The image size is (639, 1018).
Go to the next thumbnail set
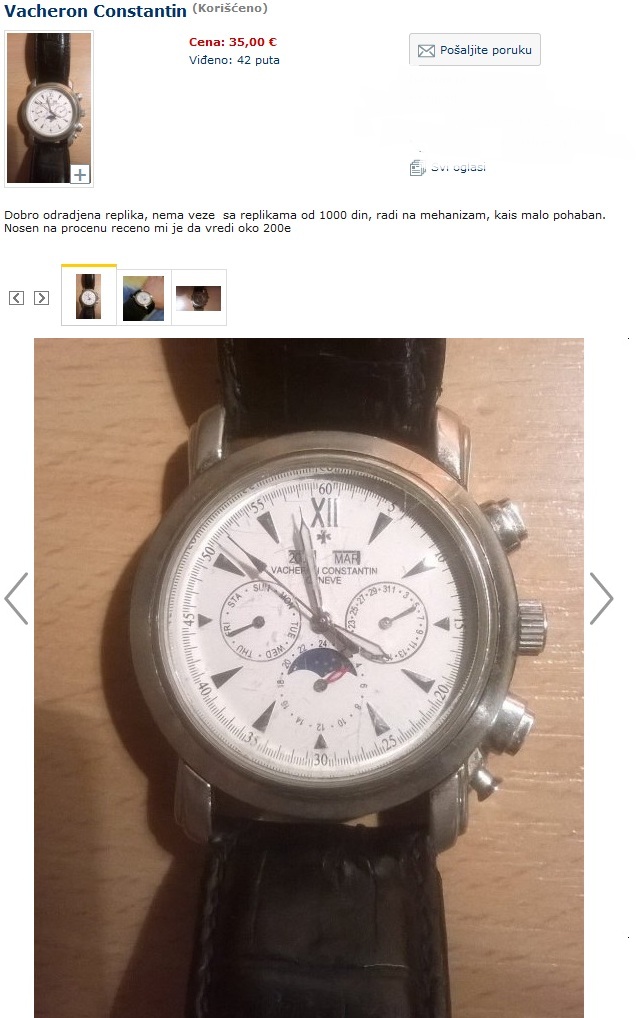pyautogui.click(x=41, y=298)
